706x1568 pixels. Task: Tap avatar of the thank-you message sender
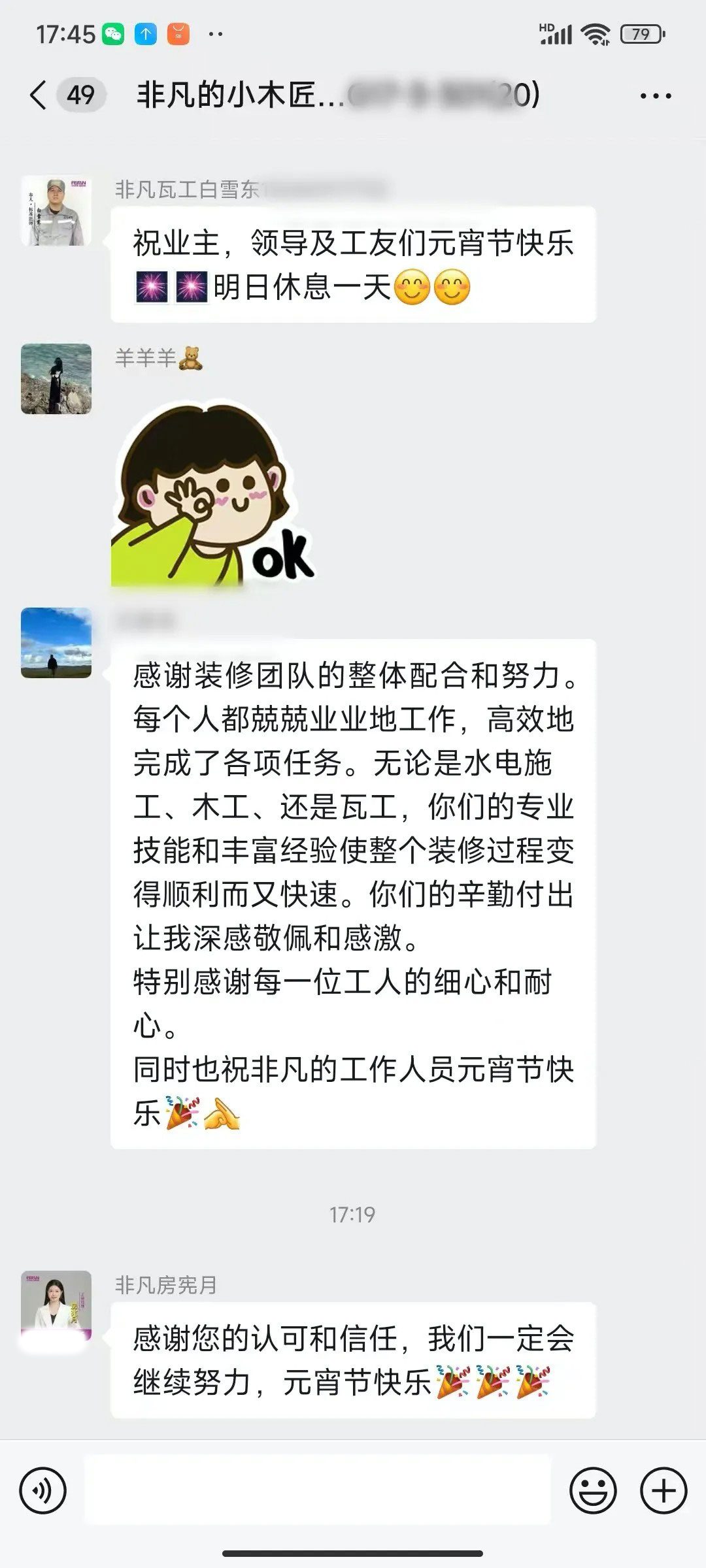click(x=56, y=643)
